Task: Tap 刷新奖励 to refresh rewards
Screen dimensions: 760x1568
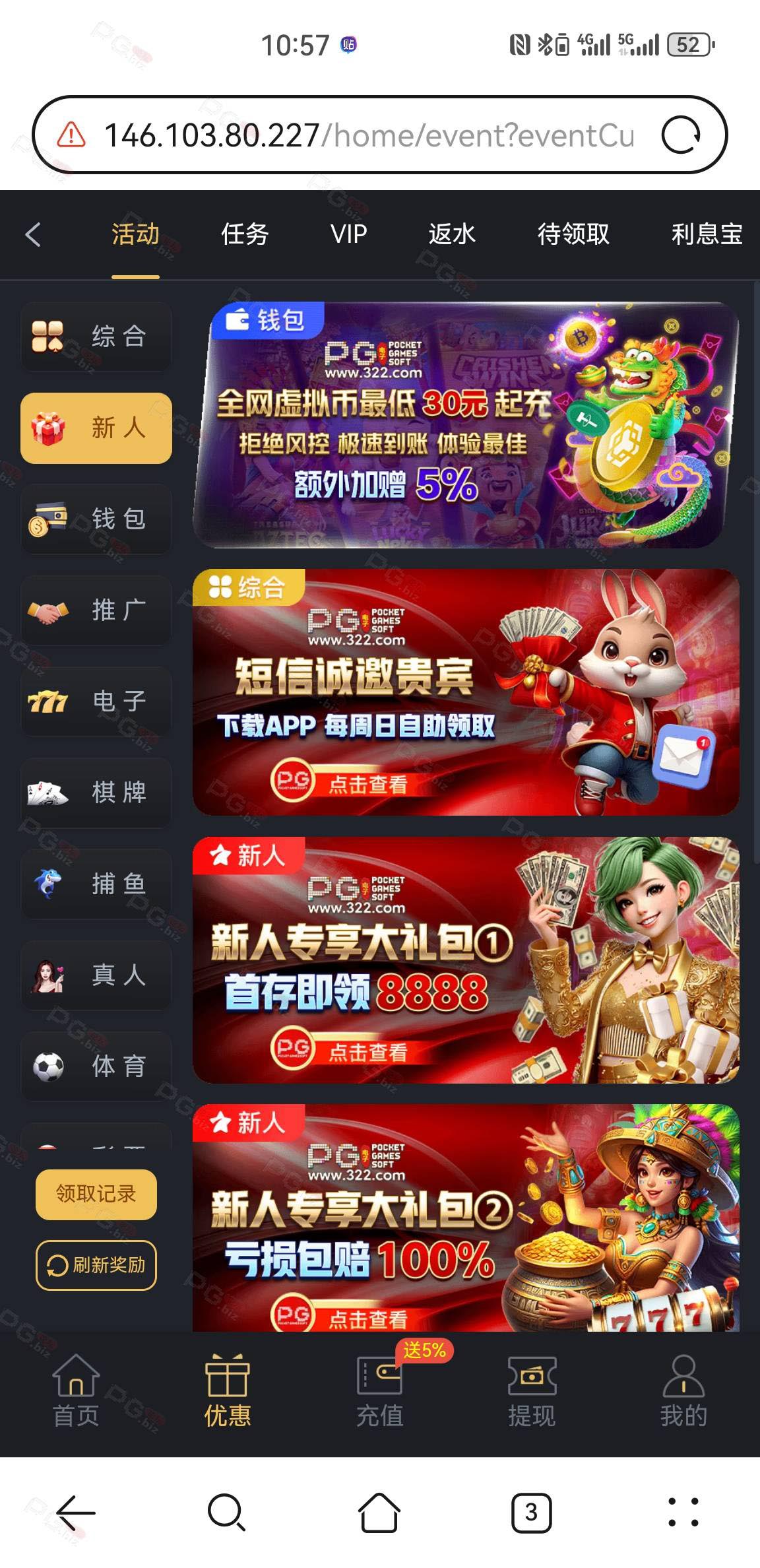Action: 96,1264
